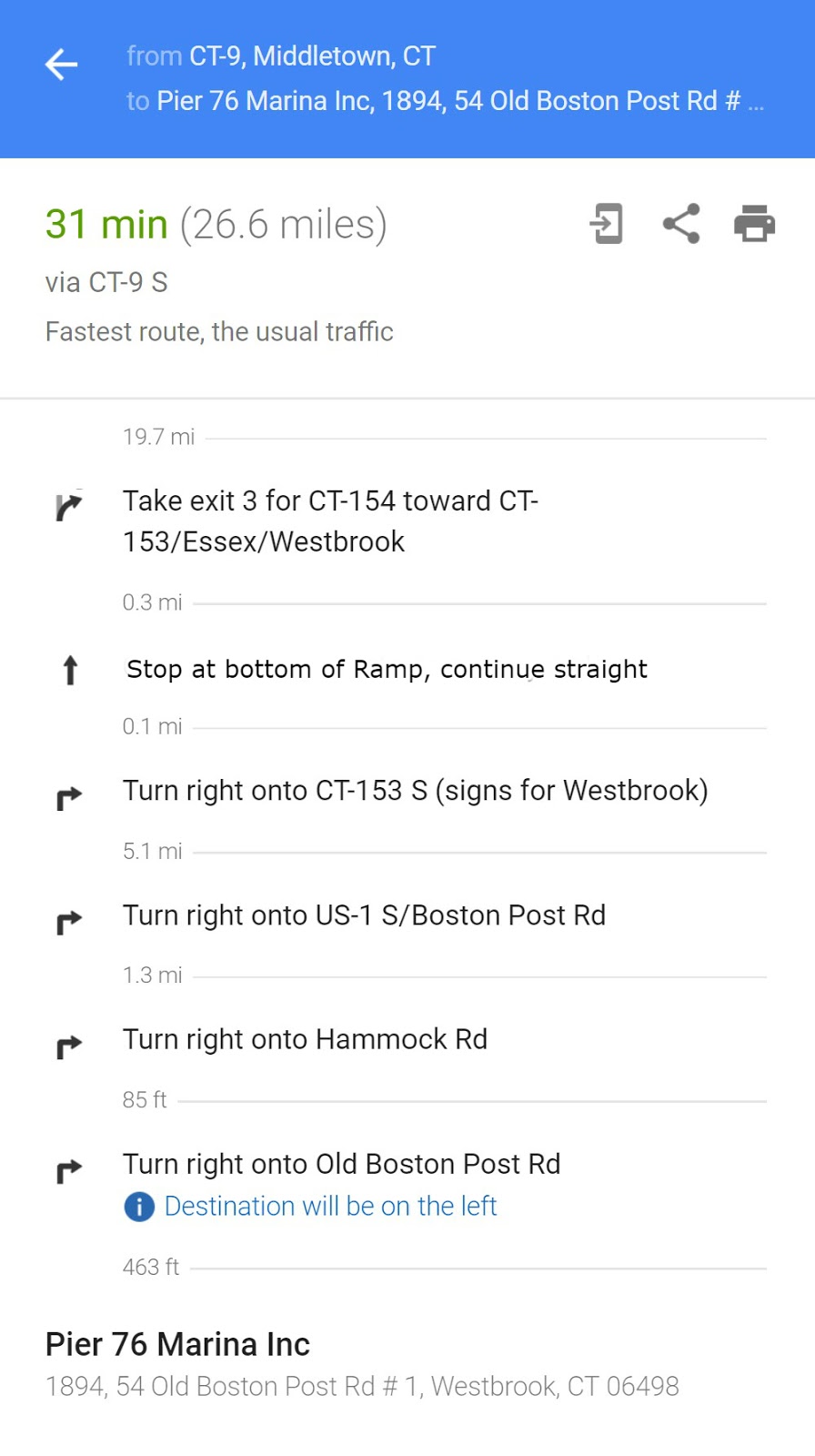Show the turn right onto Hammock Rd
Screen dimensions: 815x1456
click(305, 1039)
